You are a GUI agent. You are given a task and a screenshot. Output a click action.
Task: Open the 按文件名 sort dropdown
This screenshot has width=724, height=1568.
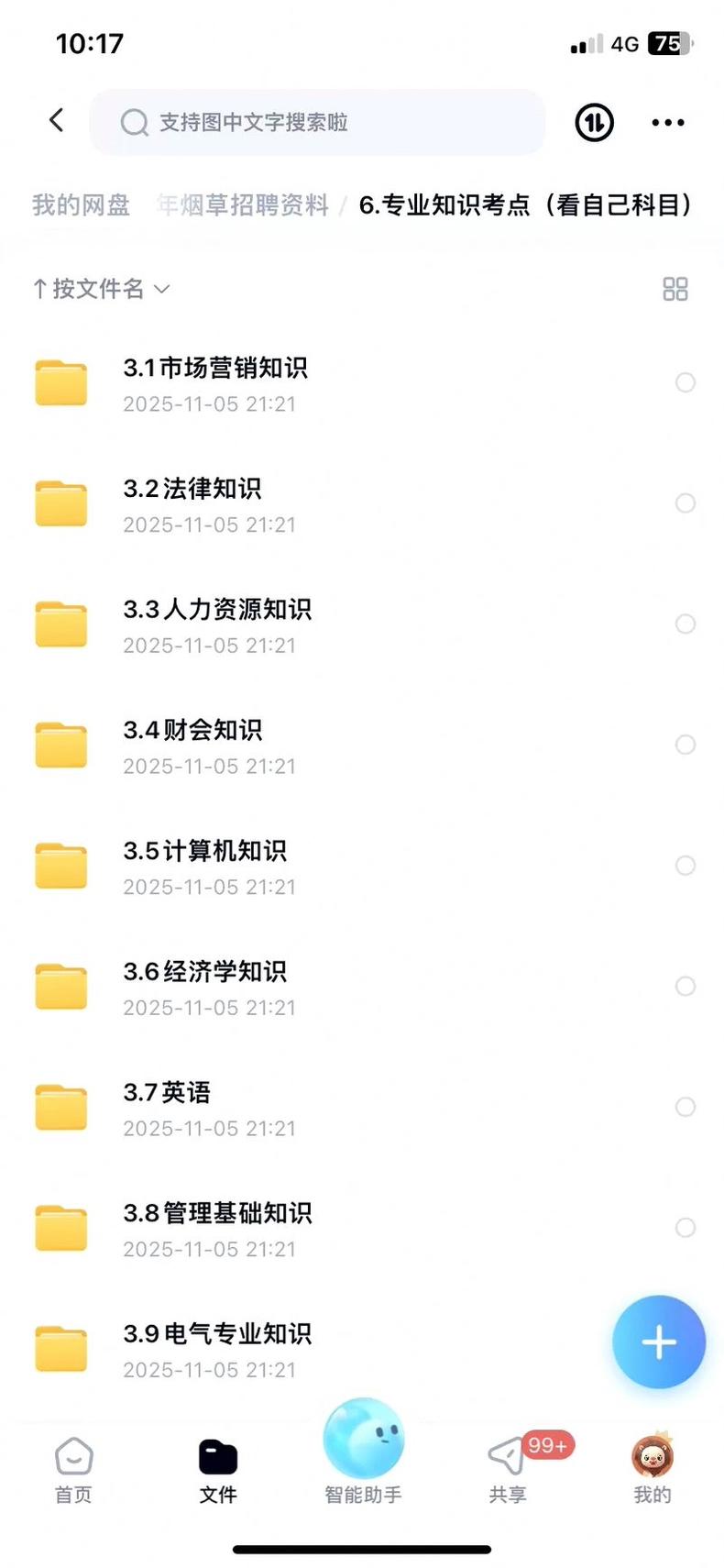(x=102, y=290)
